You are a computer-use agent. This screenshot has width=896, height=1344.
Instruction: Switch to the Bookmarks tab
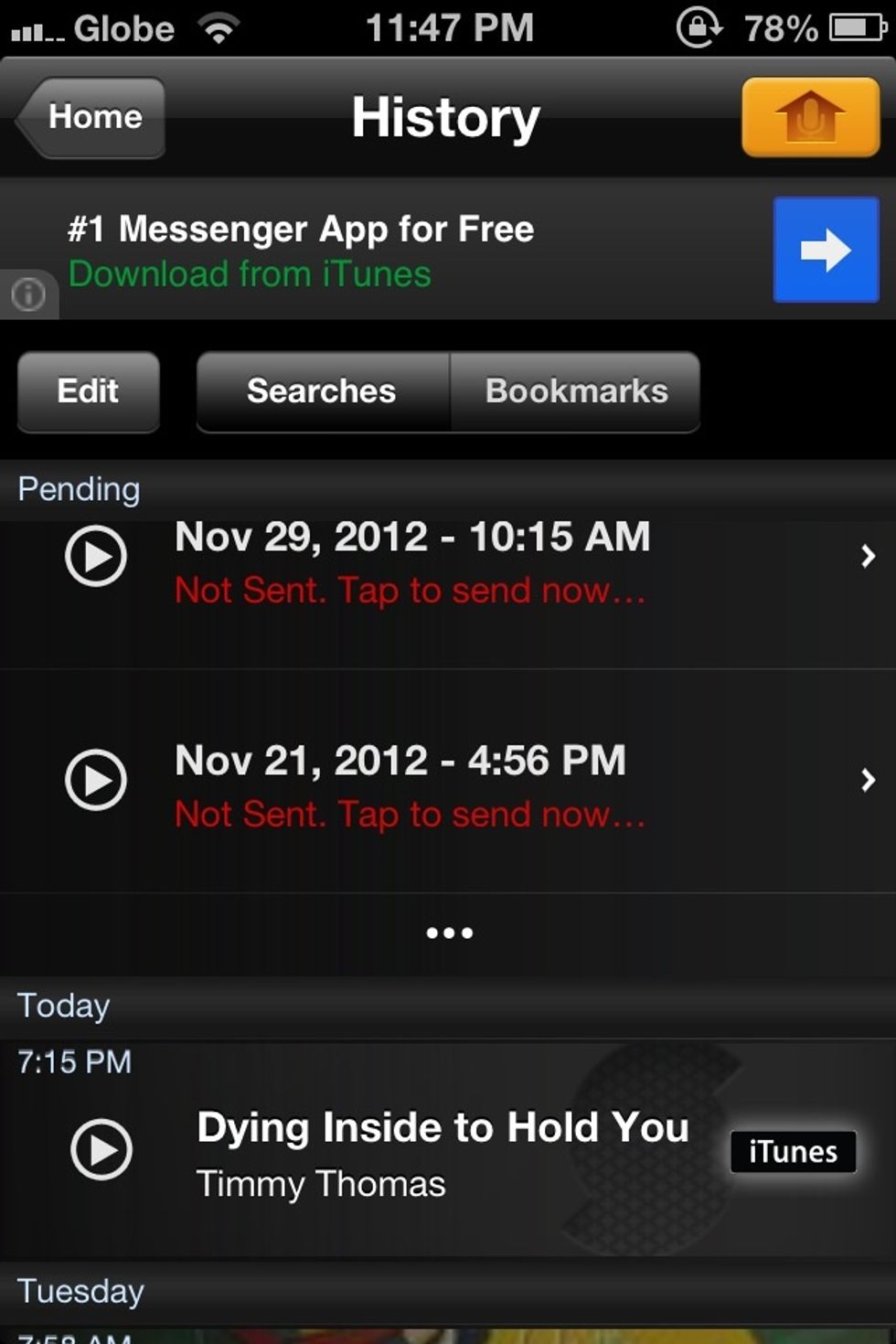pyautogui.click(x=576, y=391)
